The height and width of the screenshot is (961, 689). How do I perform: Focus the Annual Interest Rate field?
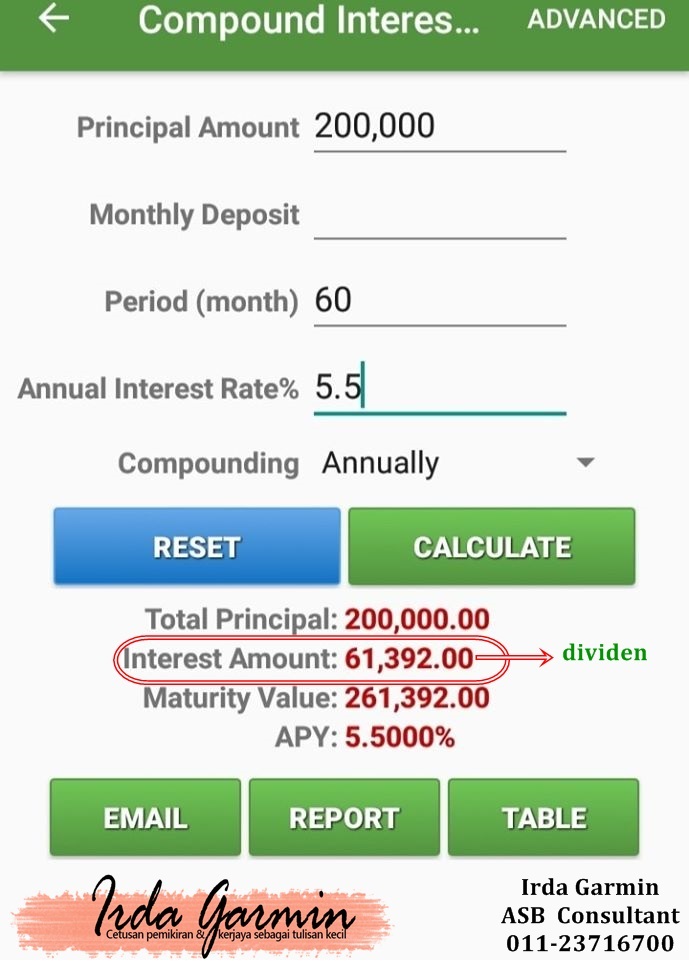439,388
